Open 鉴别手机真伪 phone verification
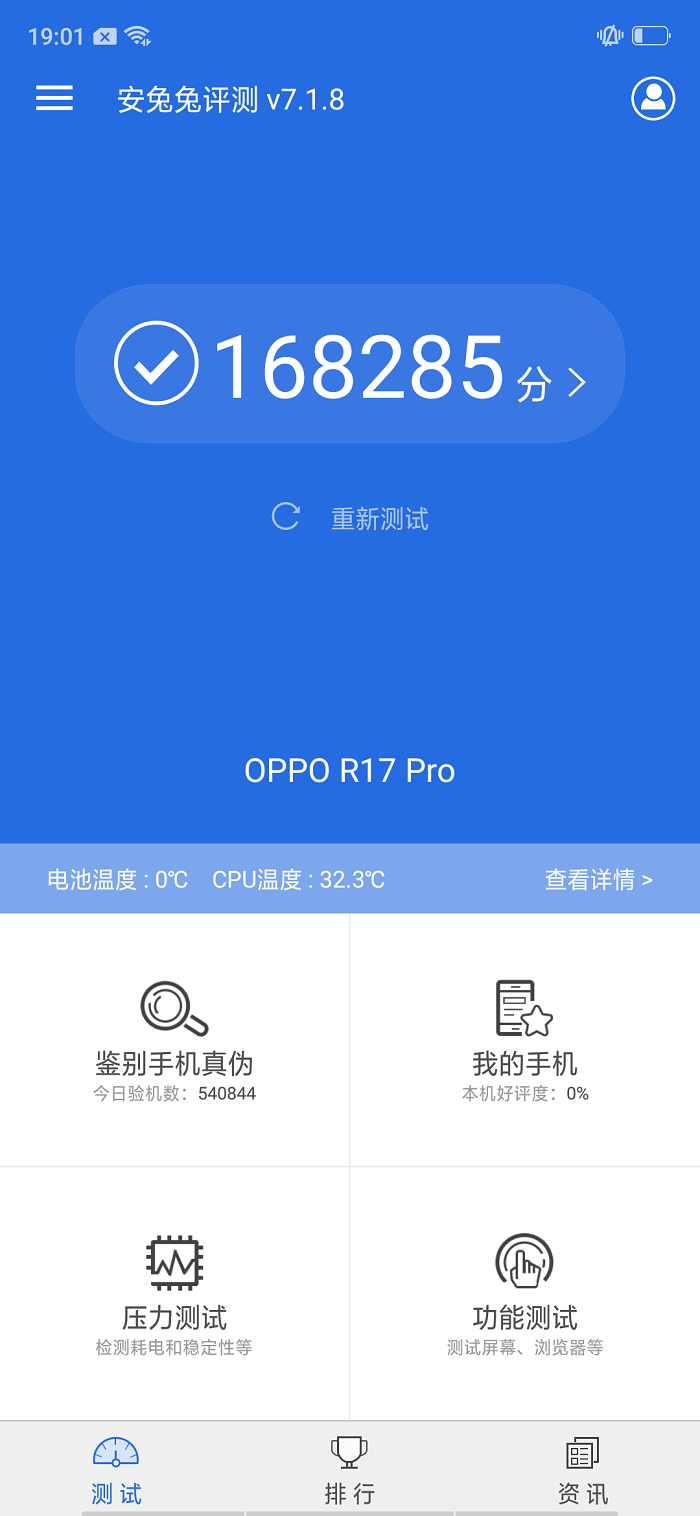Viewport: 700px width, 1516px height. pyautogui.click(x=175, y=1040)
